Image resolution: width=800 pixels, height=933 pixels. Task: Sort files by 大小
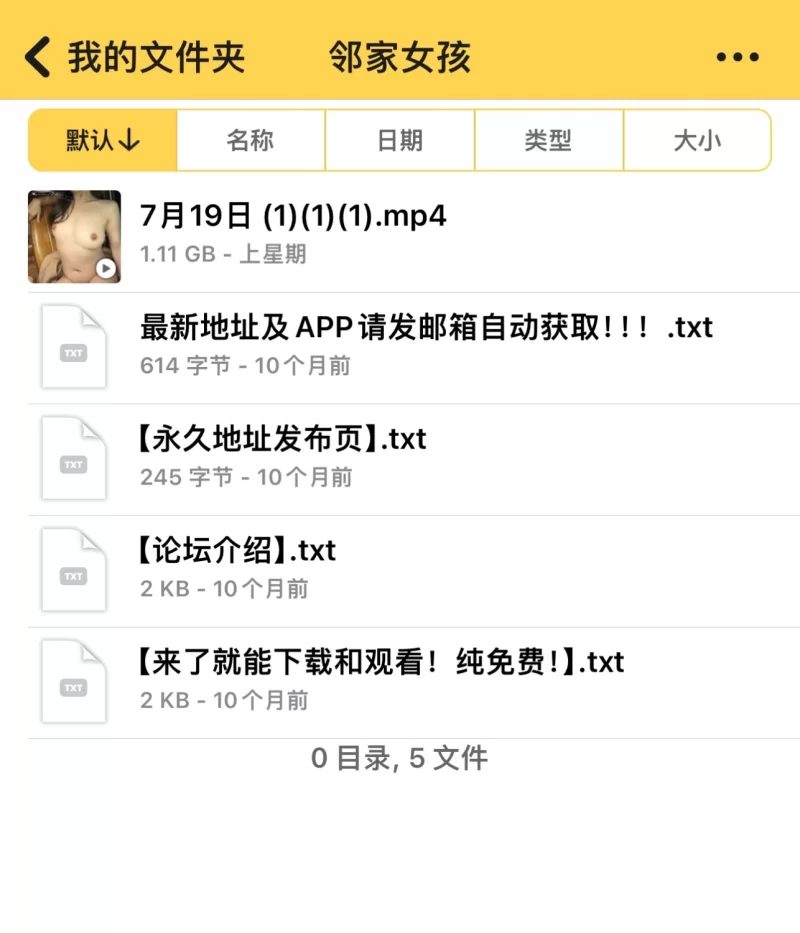tap(697, 141)
